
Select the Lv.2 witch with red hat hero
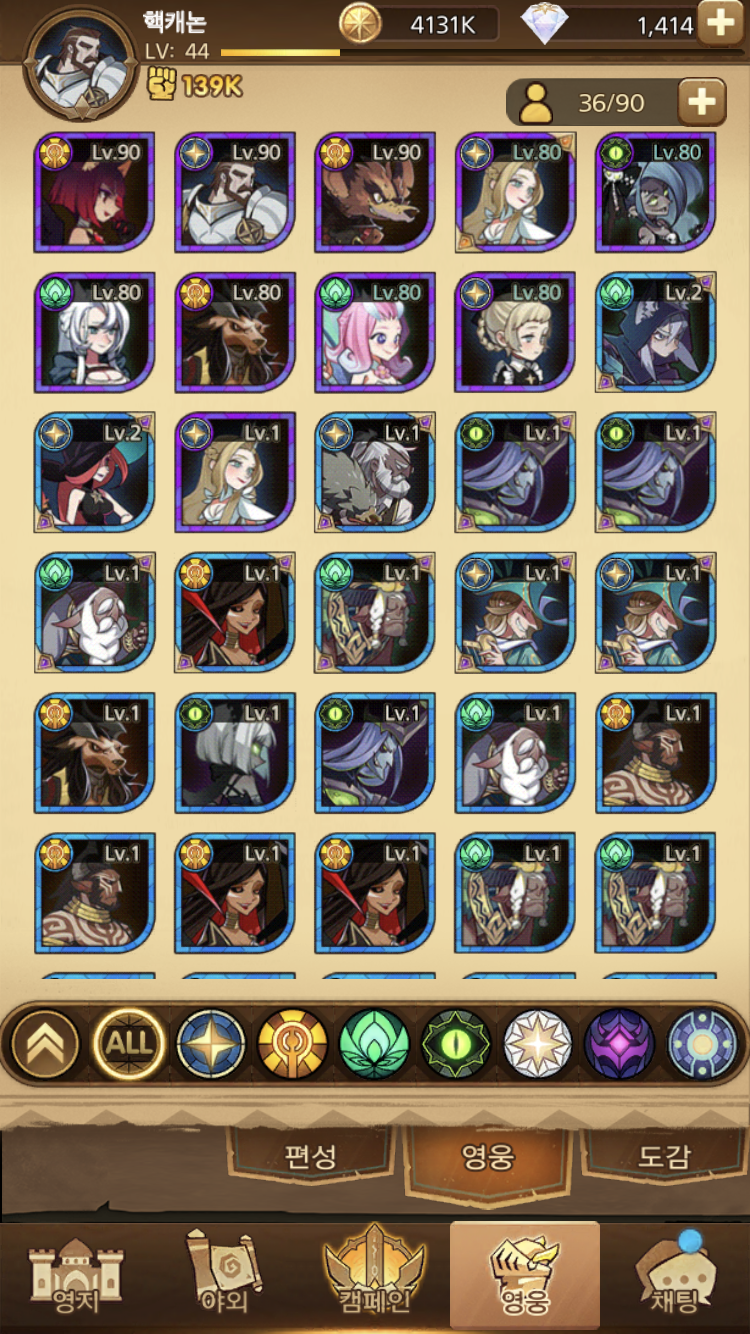pos(95,472)
